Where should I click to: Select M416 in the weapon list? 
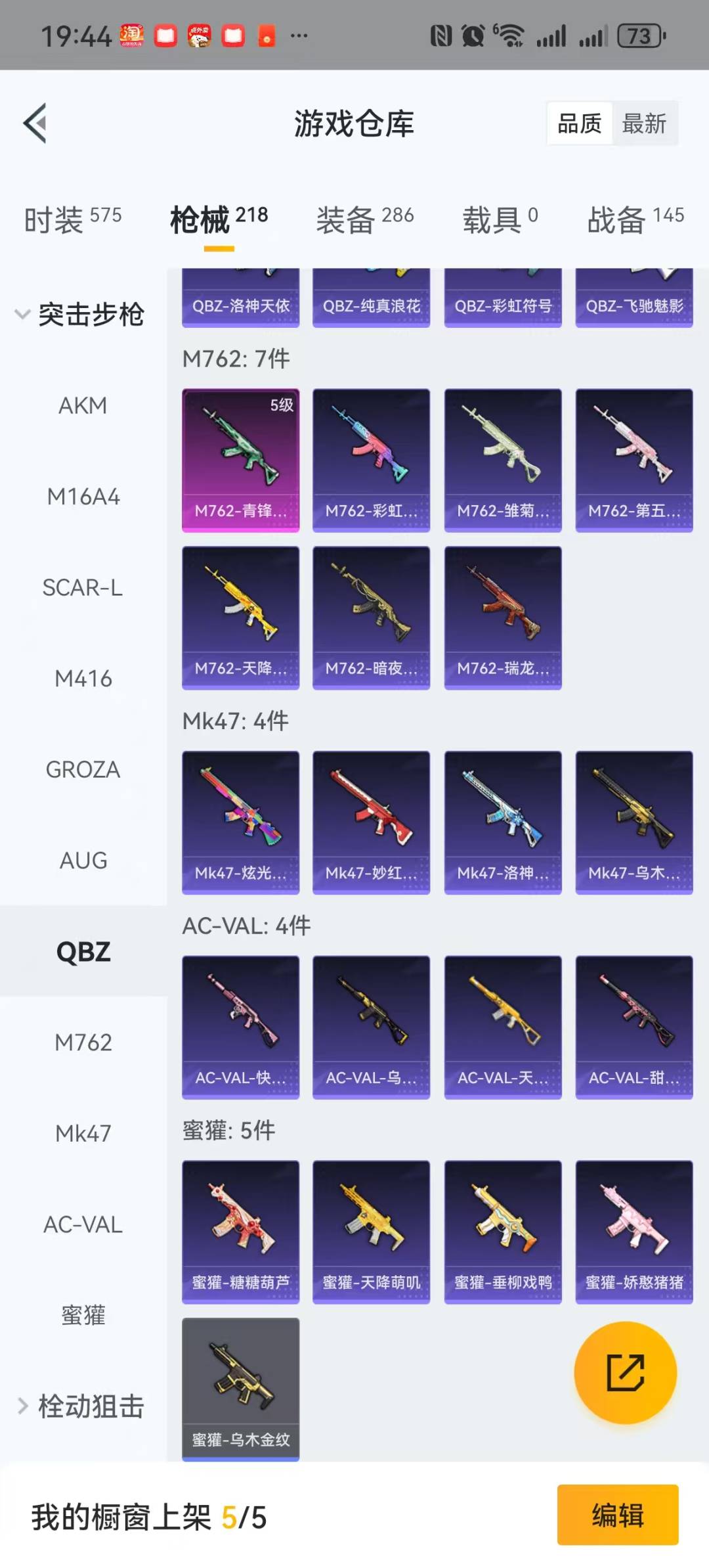[x=83, y=678]
